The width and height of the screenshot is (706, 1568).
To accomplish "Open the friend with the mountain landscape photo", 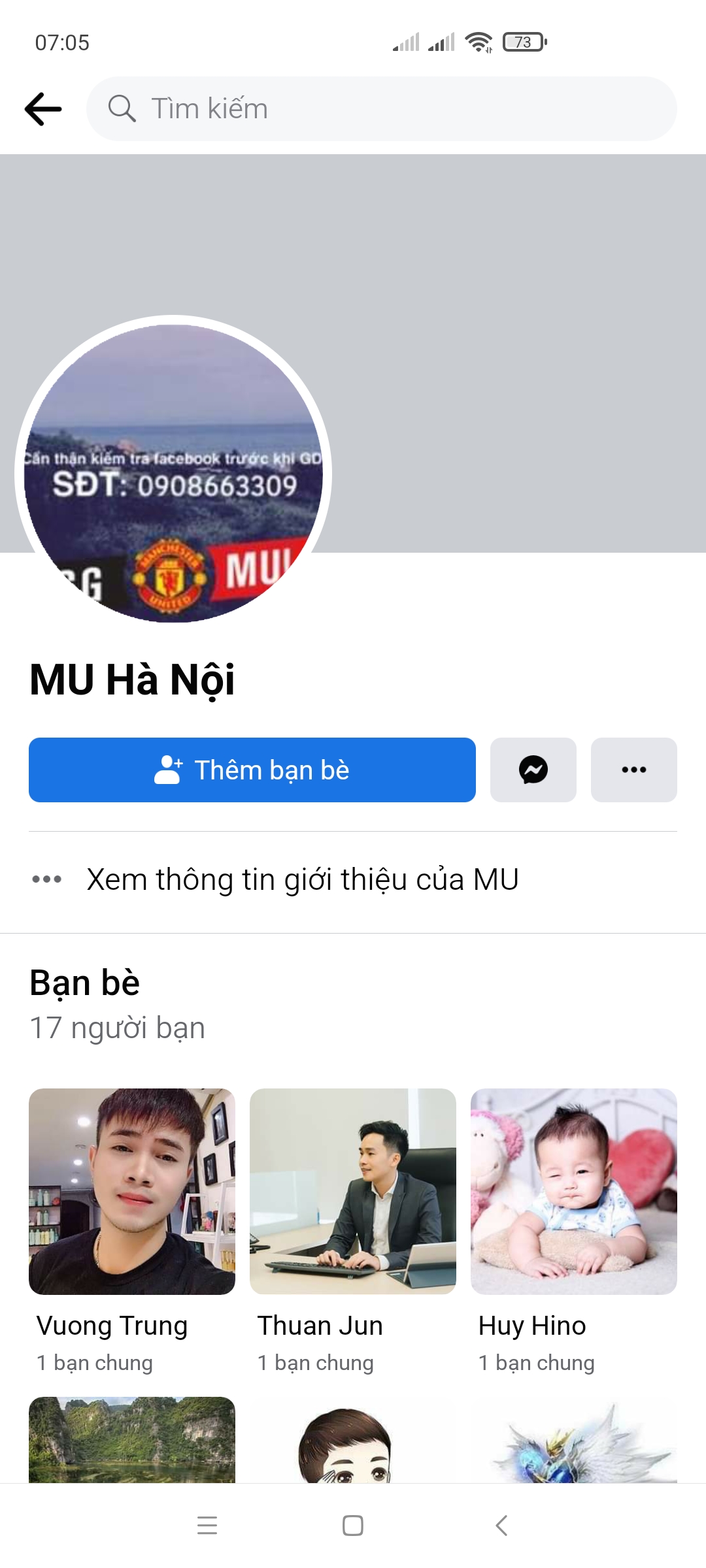I will click(x=131, y=1439).
